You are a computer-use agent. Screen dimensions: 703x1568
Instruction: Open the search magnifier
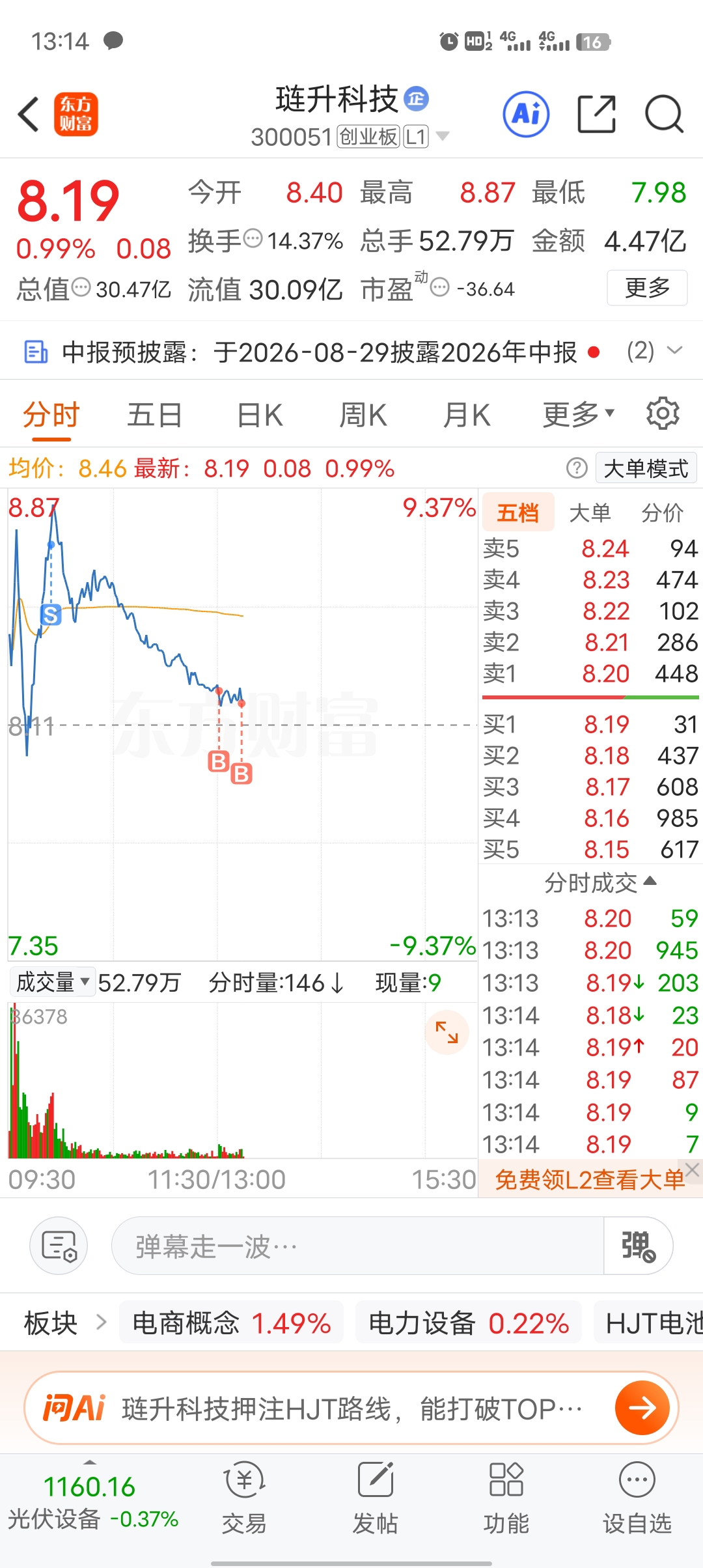(x=664, y=114)
